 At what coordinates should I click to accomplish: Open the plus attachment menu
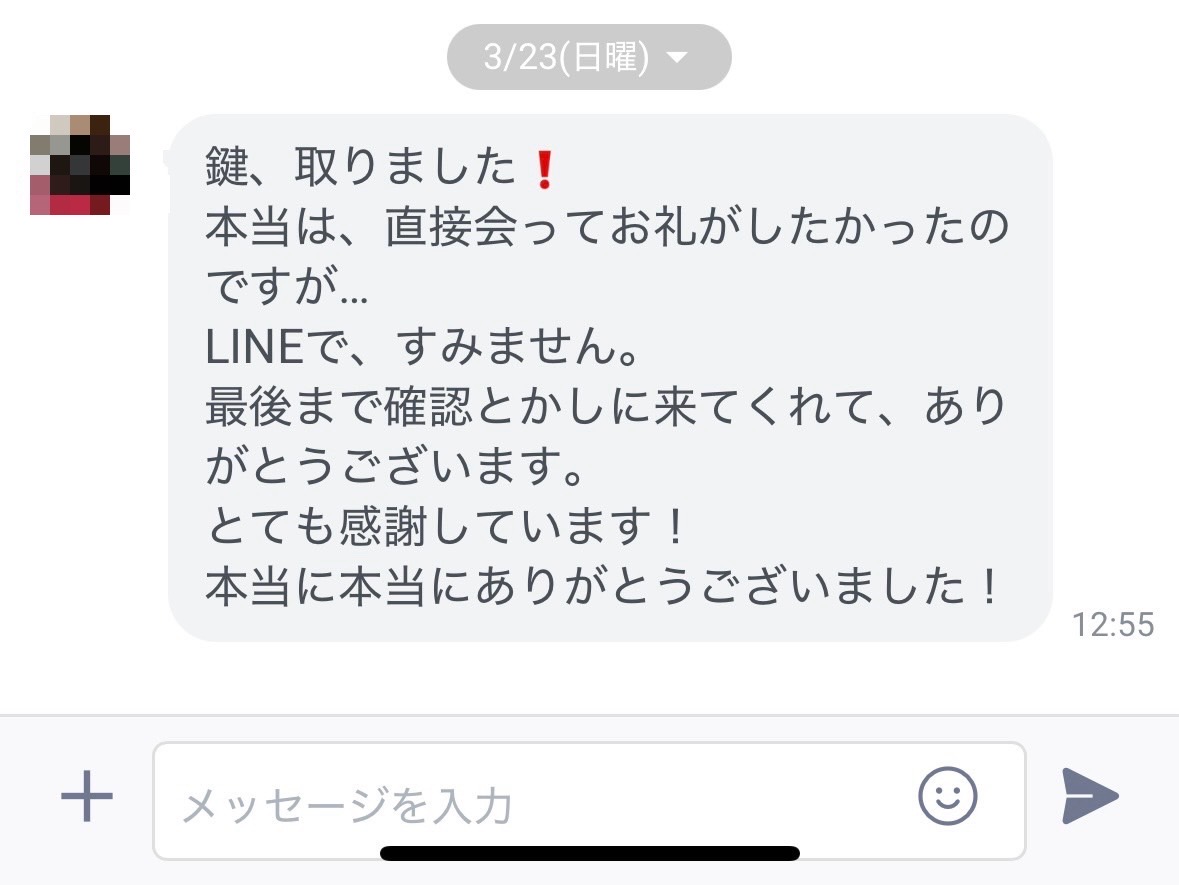click(x=87, y=798)
